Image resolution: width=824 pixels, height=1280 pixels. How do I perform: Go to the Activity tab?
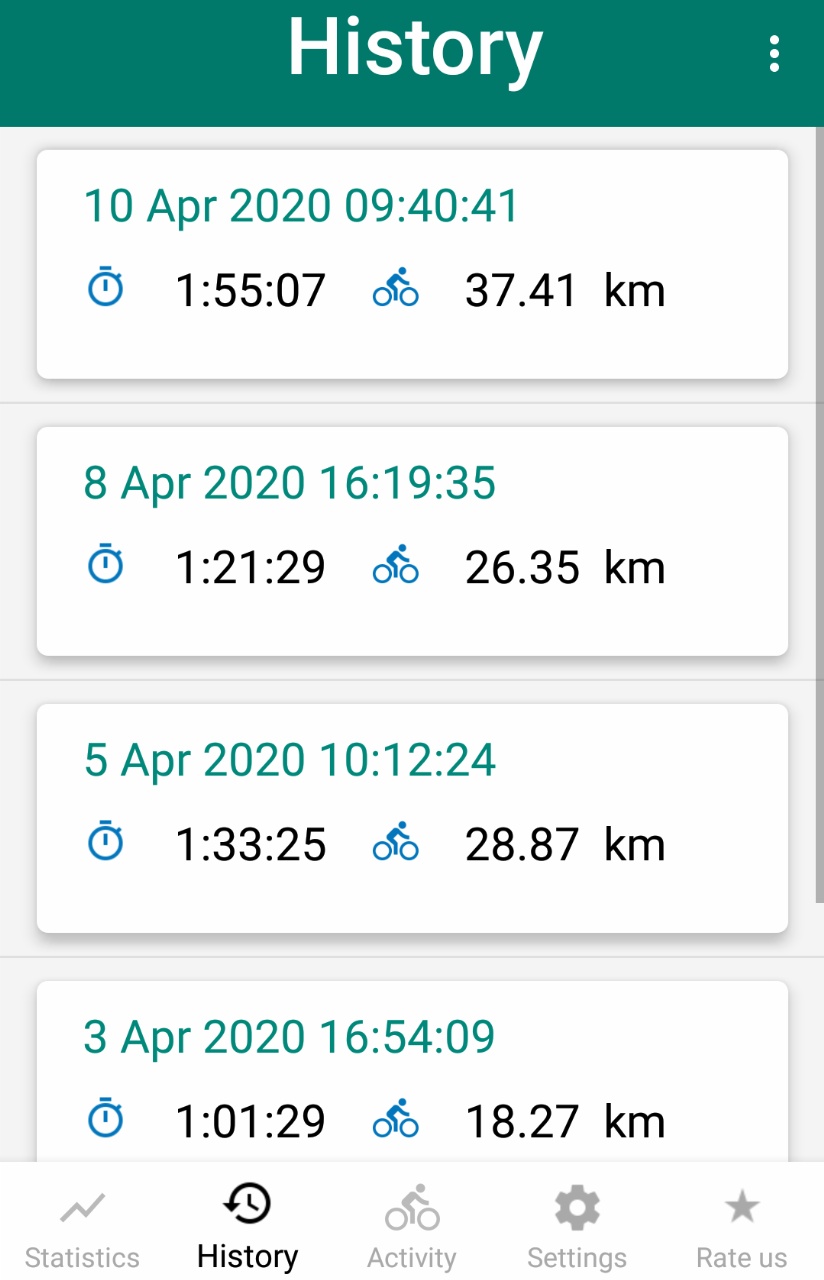coord(412,1227)
